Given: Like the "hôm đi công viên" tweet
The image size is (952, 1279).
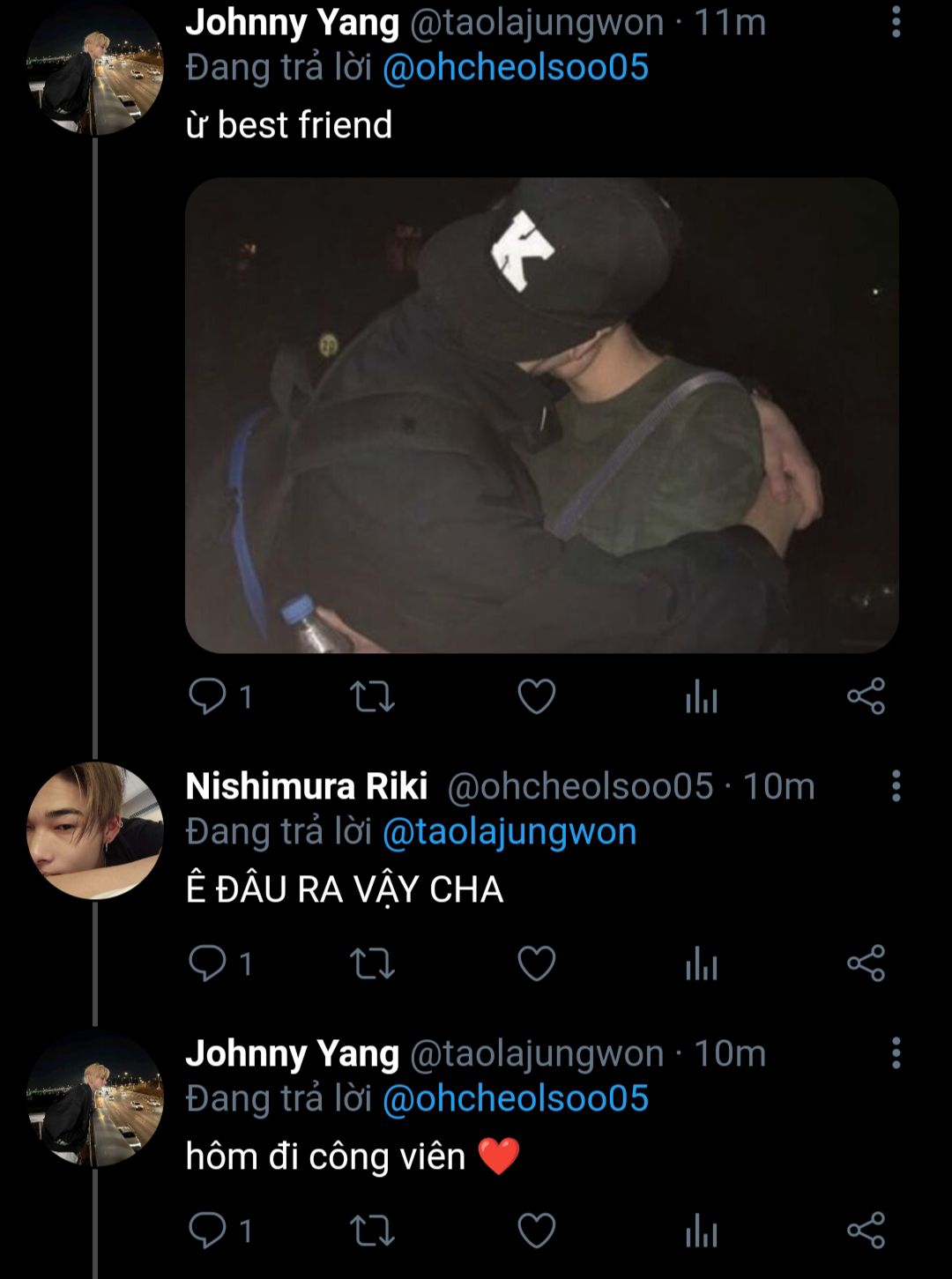Looking at the screenshot, I should point(536,1231).
